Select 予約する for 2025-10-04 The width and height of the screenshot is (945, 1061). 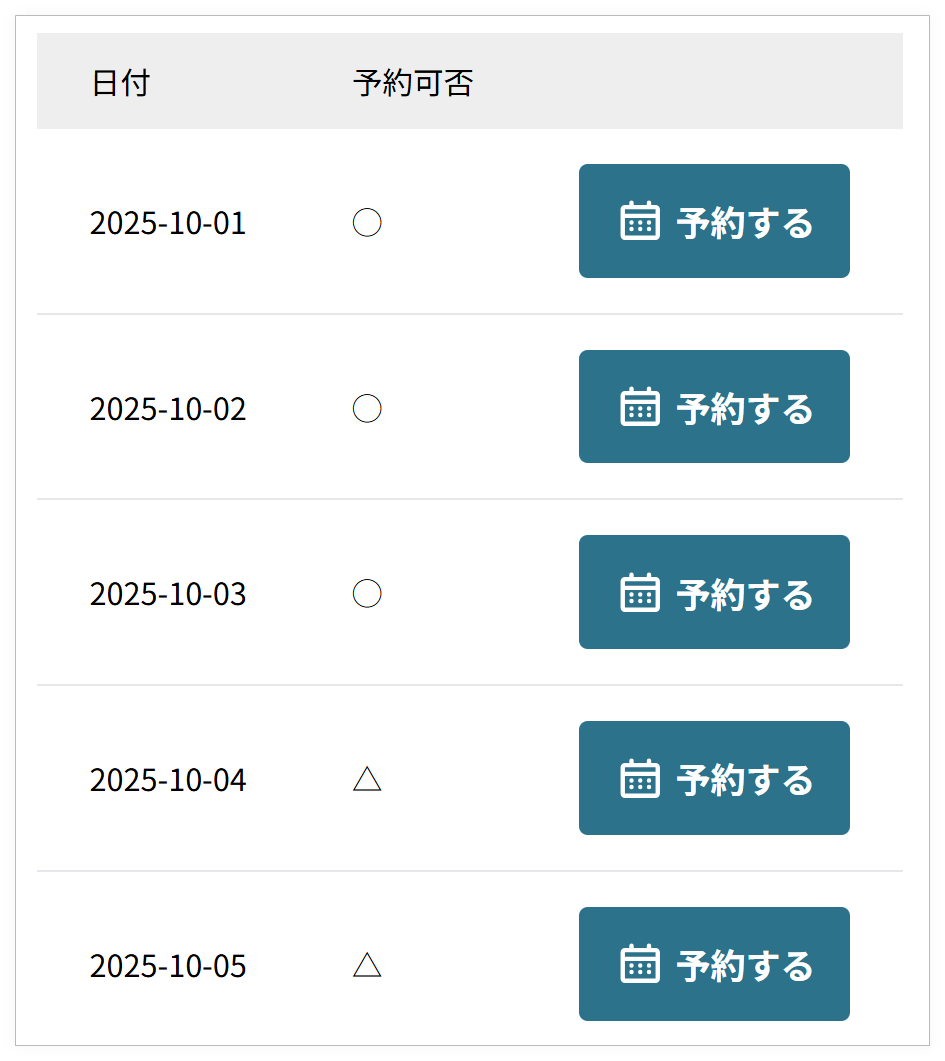[x=714, y=778]
